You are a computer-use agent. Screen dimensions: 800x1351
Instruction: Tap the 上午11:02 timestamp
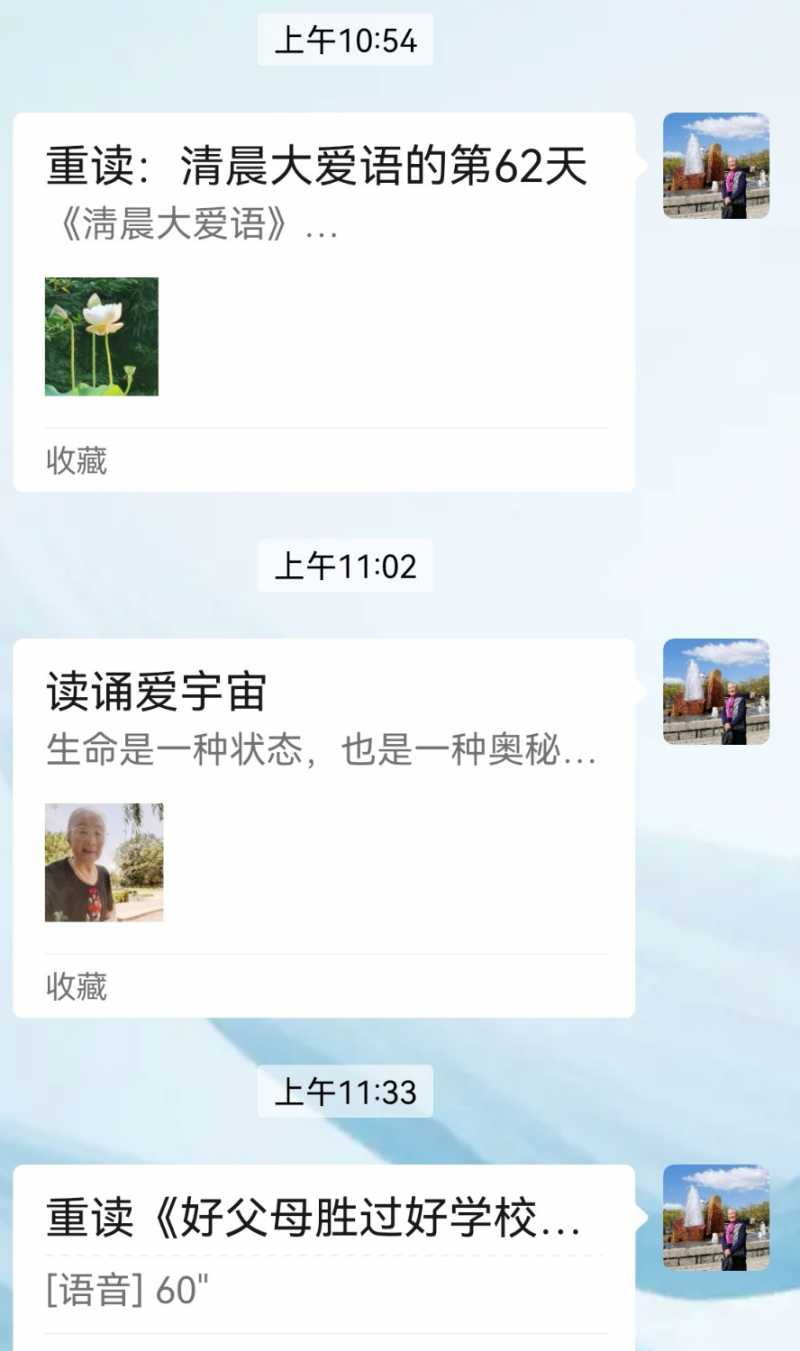coord(345,565)
